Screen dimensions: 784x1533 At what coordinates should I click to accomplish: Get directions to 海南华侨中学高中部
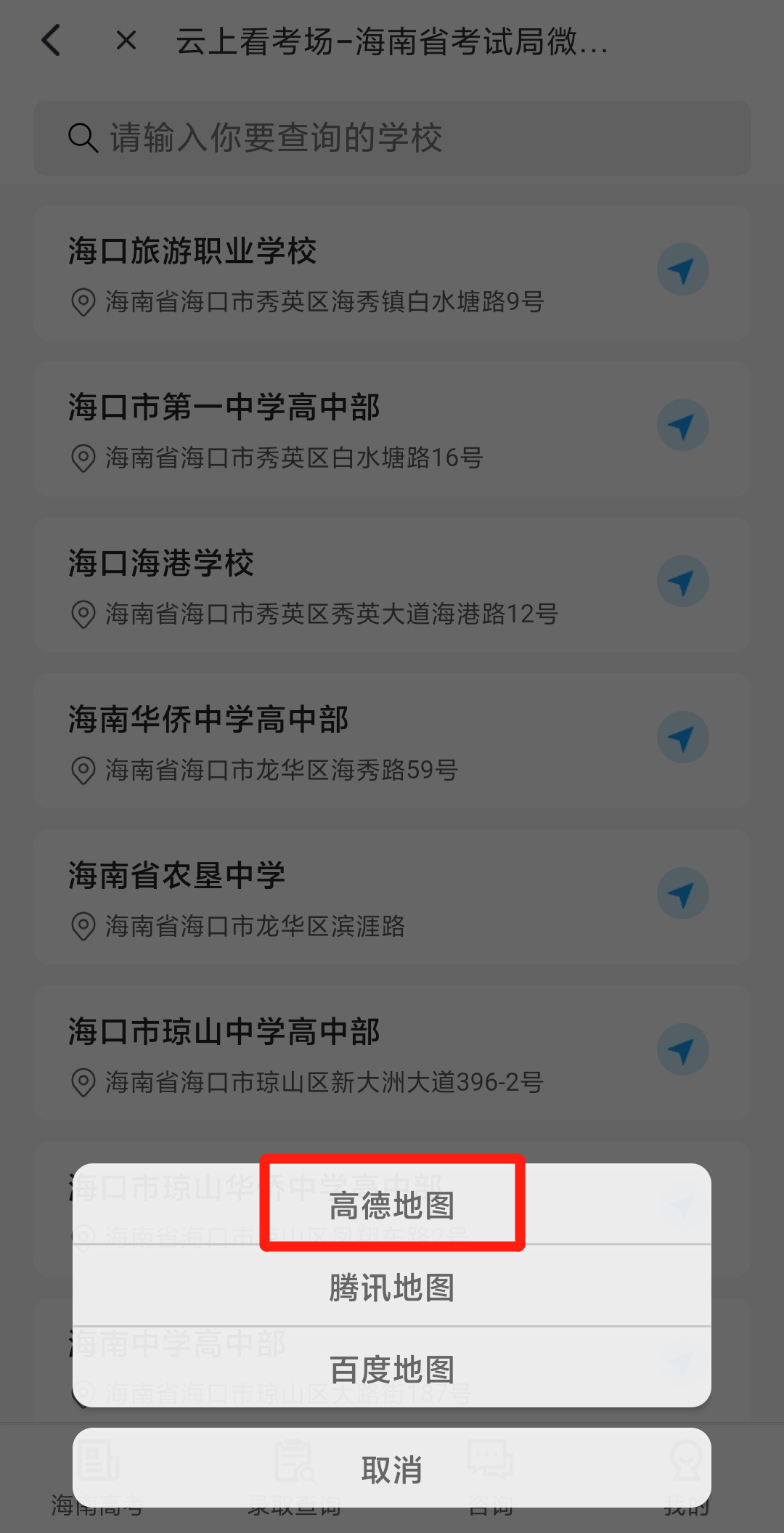coord(682,738)
